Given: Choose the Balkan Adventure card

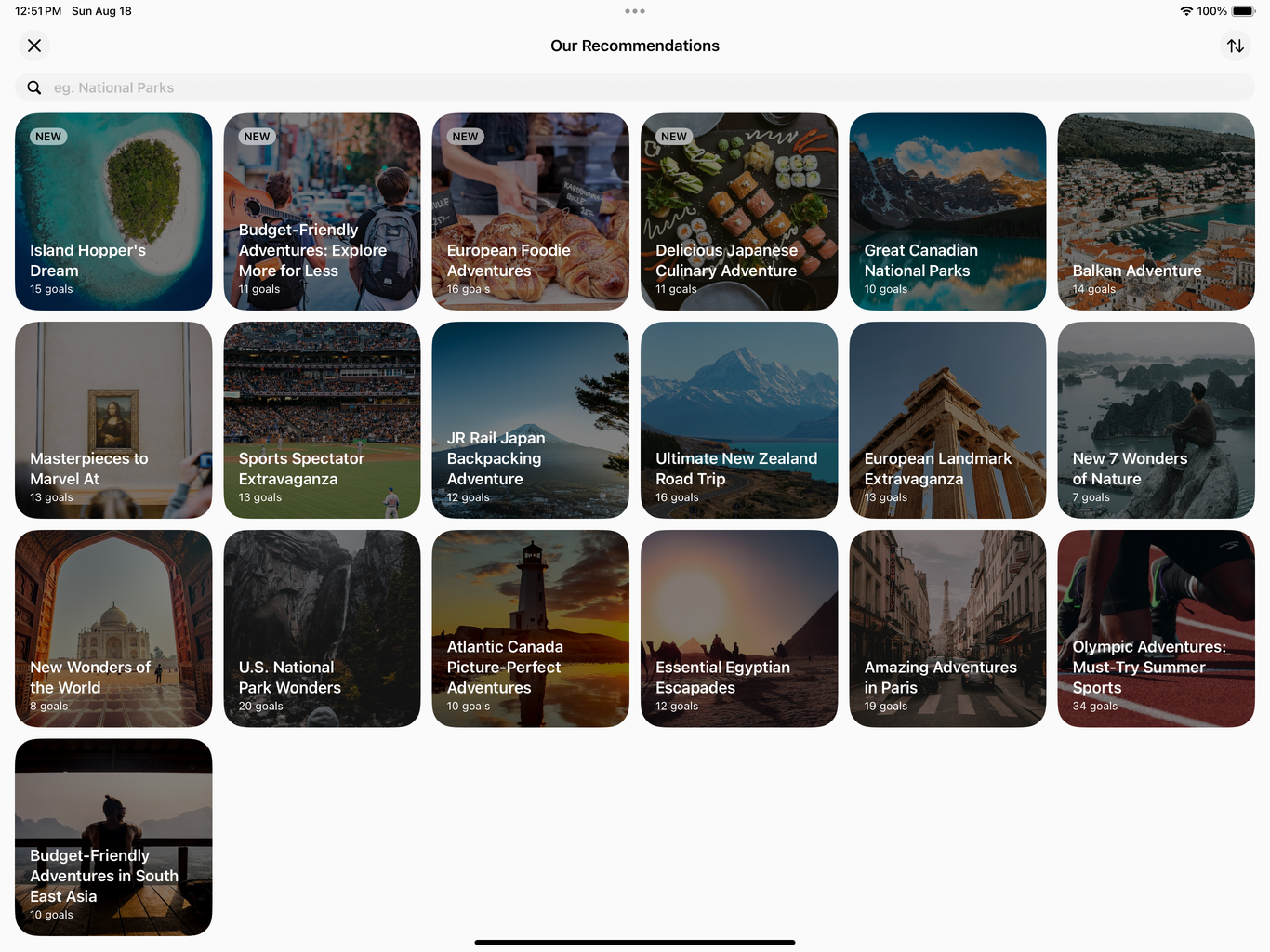Looking at the screenshot, I should tap(1156, 212).
